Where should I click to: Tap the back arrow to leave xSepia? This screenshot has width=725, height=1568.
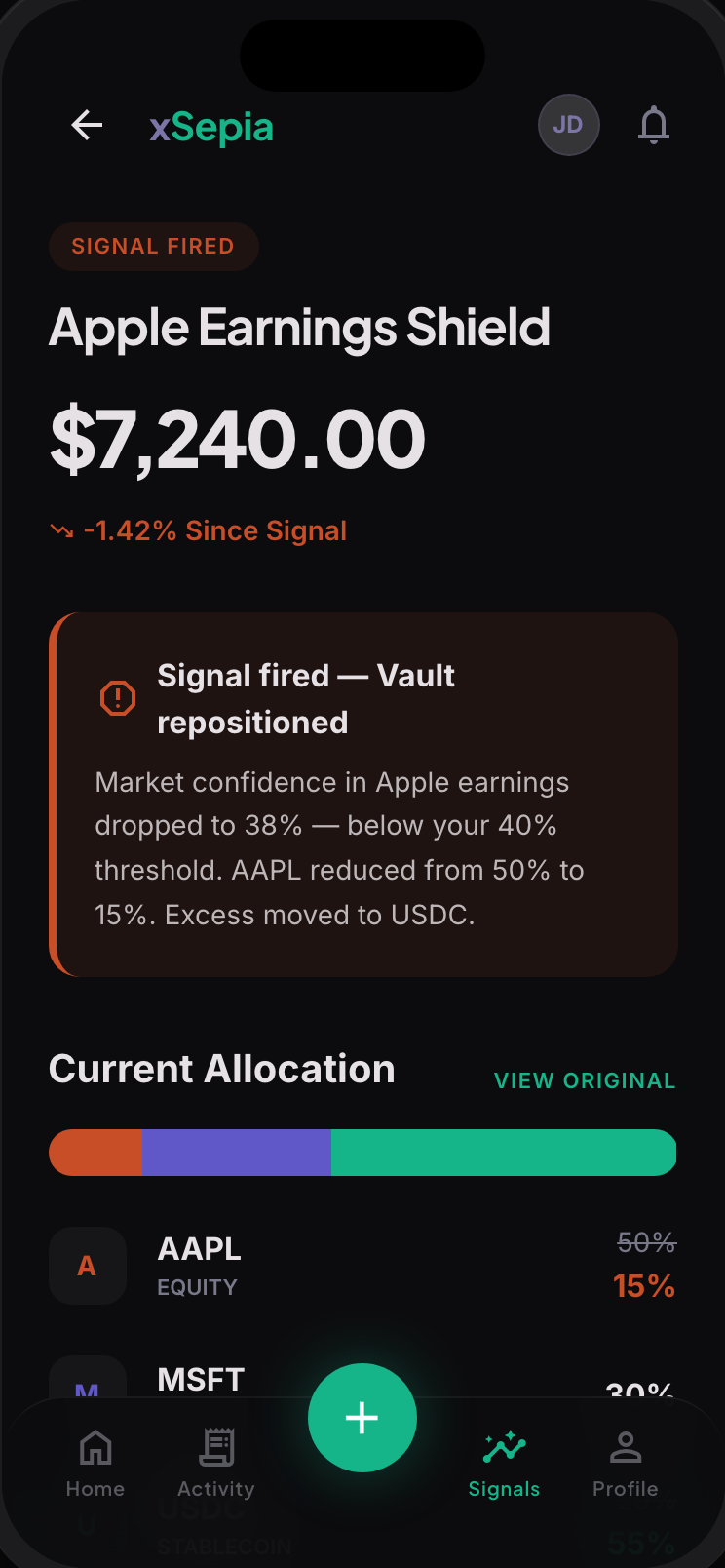[86, 125]
